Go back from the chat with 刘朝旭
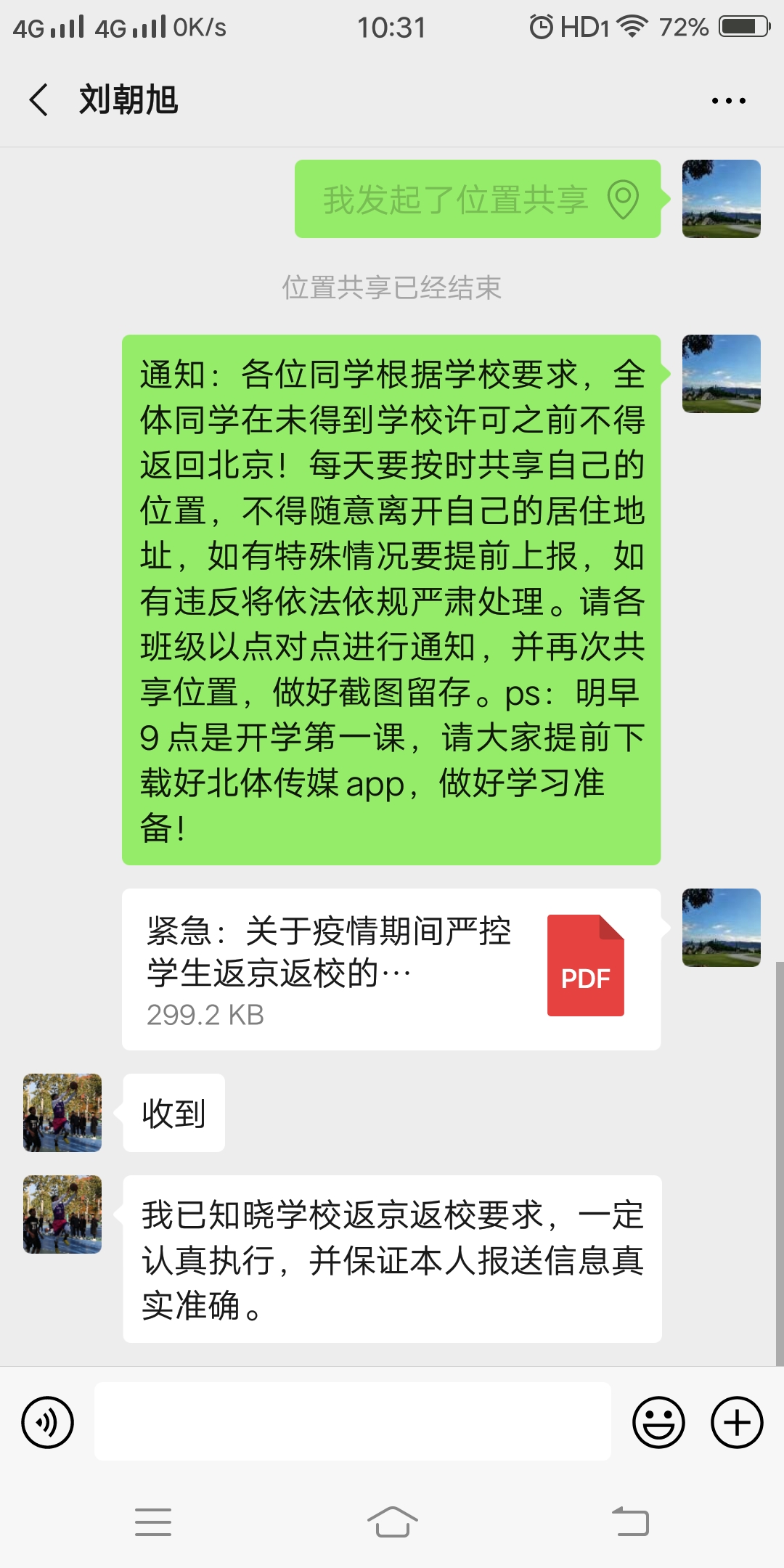Screen dimensions: 784x1568 coord(39,99)
